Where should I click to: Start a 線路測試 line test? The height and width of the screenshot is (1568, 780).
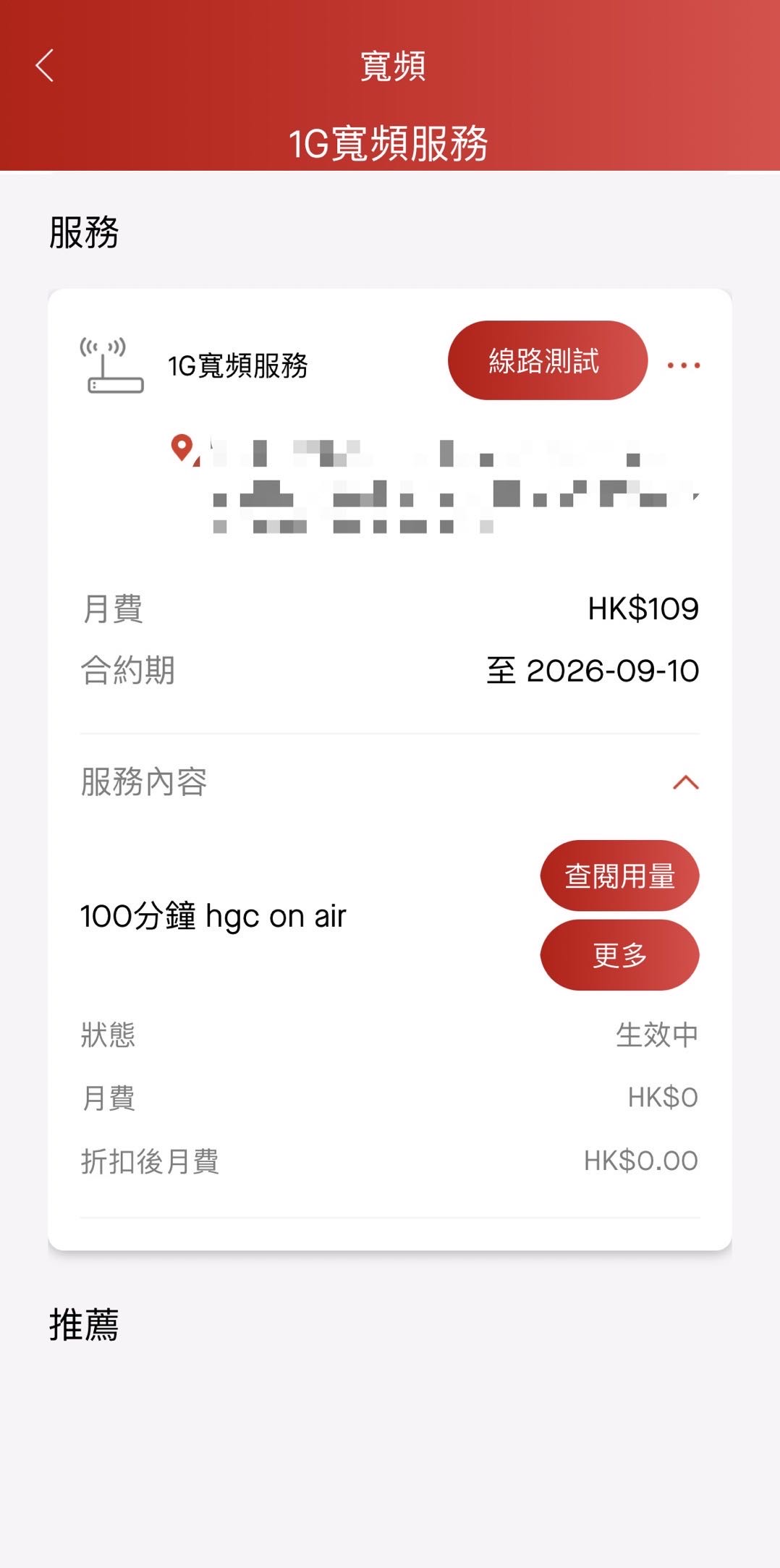(546, 361)
